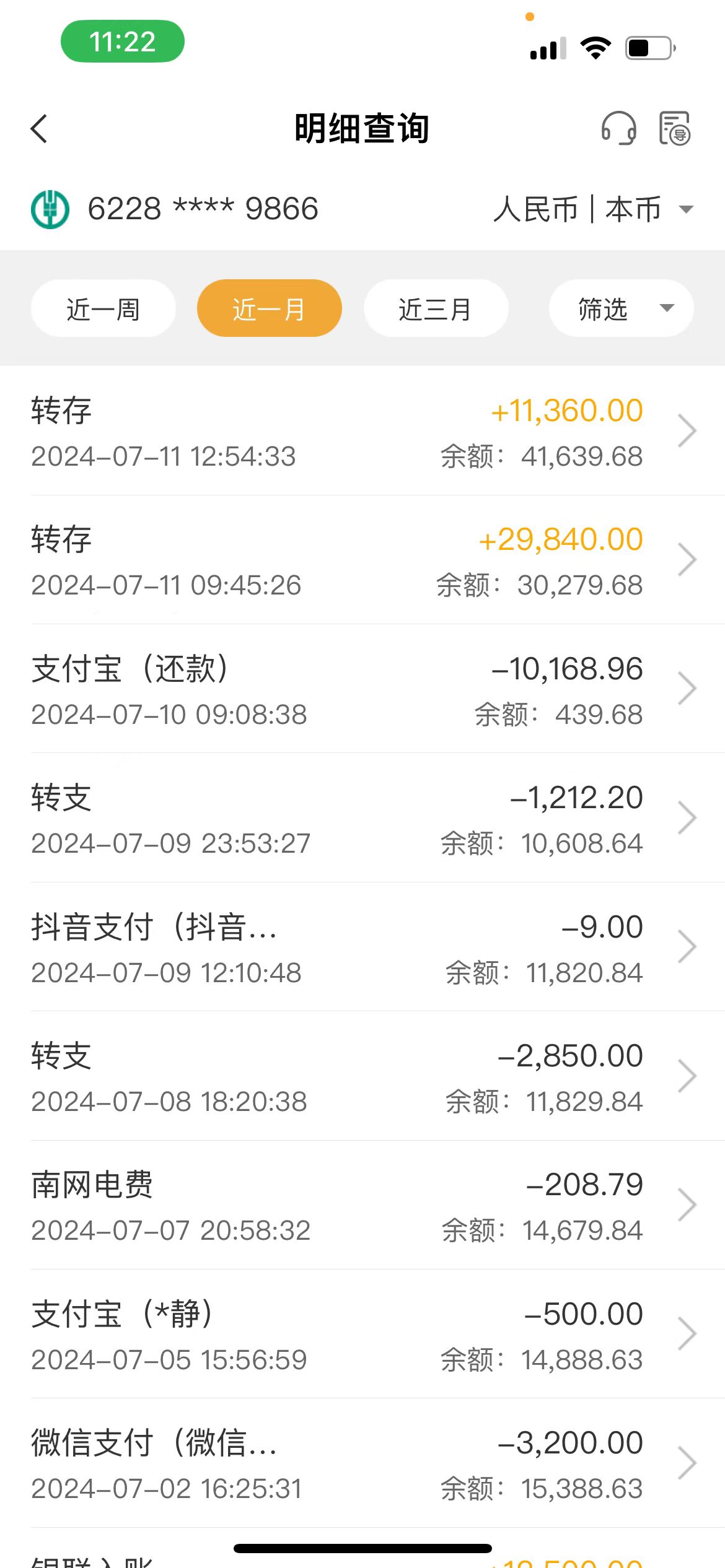The width and height of the screenshot is (725, 1568).
Task: Expand the 人民币 | 本币 currency dropdown
Action: [593, 209]
